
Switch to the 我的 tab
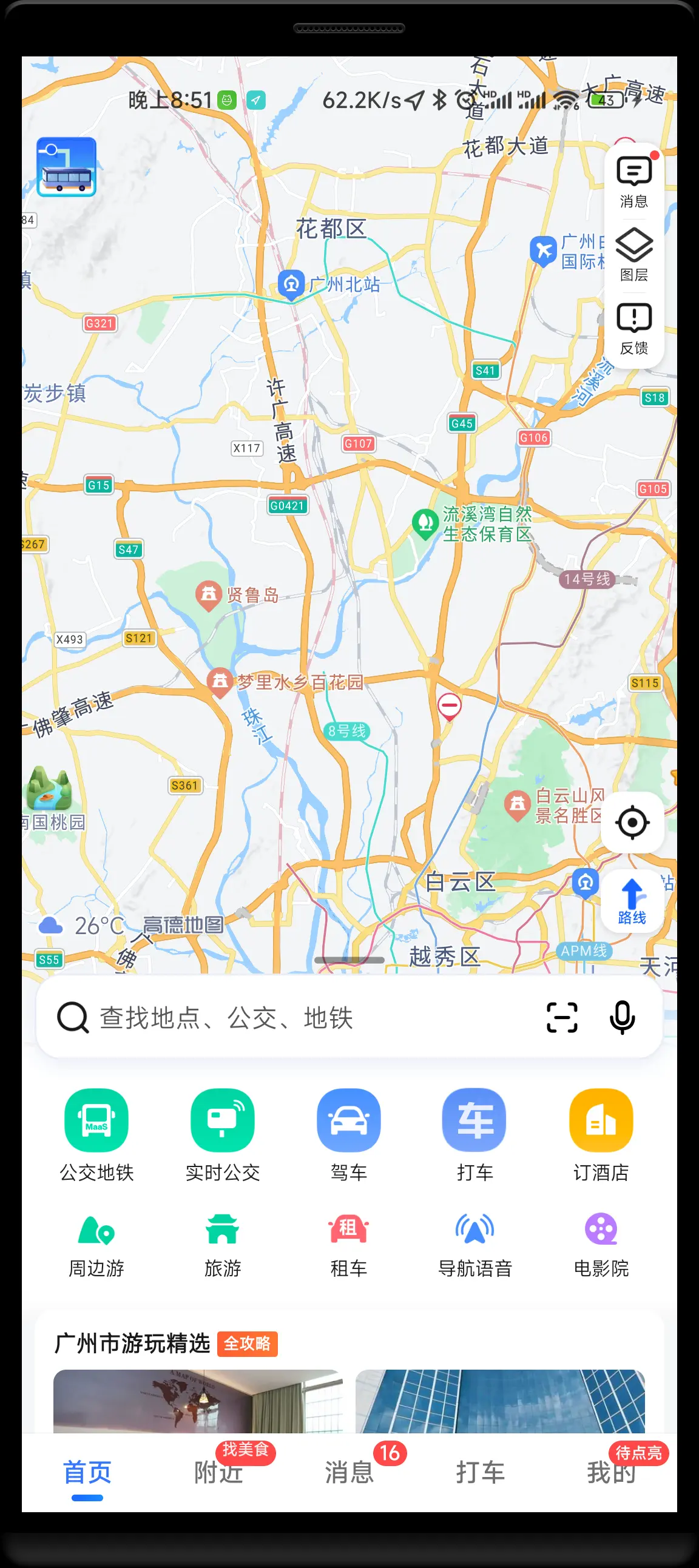(x=610, y=1472)
